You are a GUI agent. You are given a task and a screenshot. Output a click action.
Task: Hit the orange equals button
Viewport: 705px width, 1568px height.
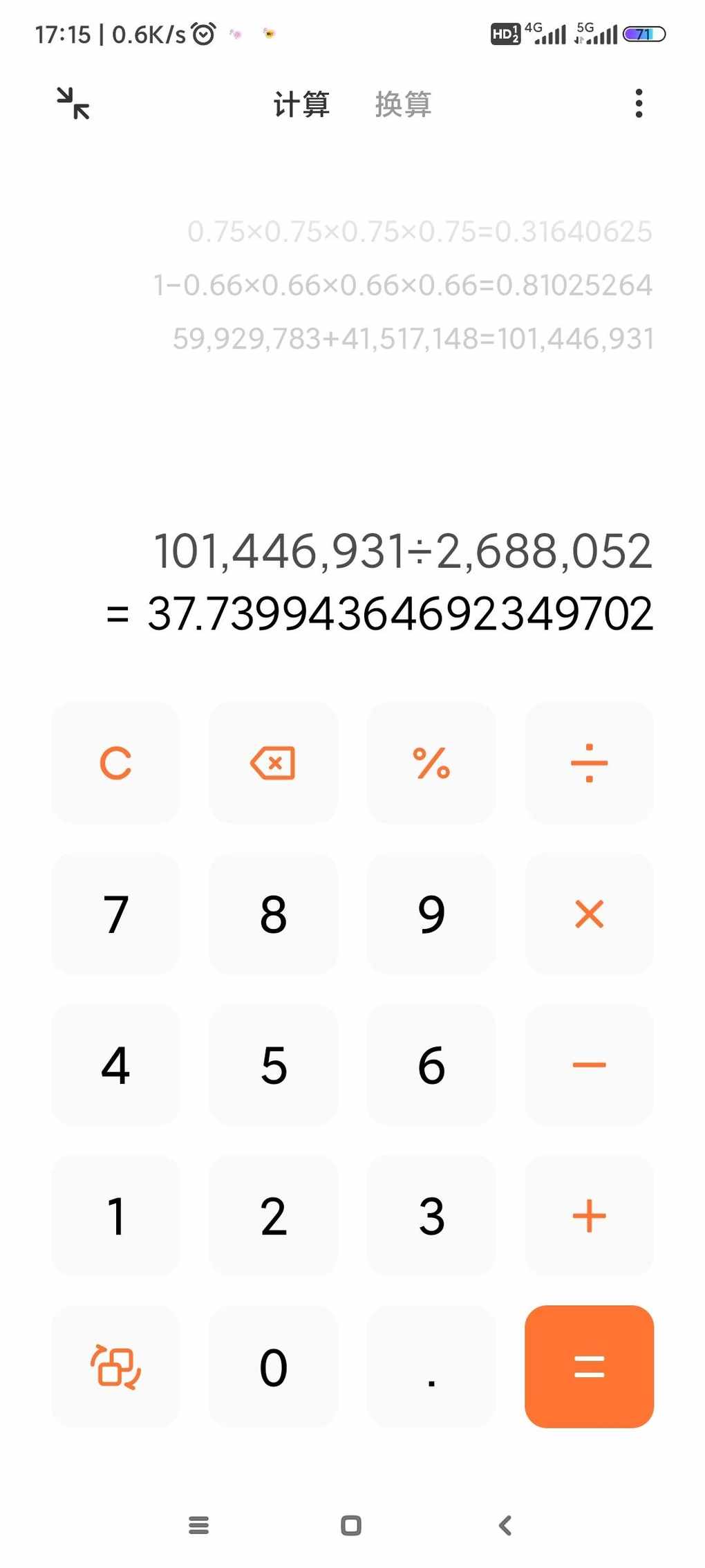[589, 1366]
